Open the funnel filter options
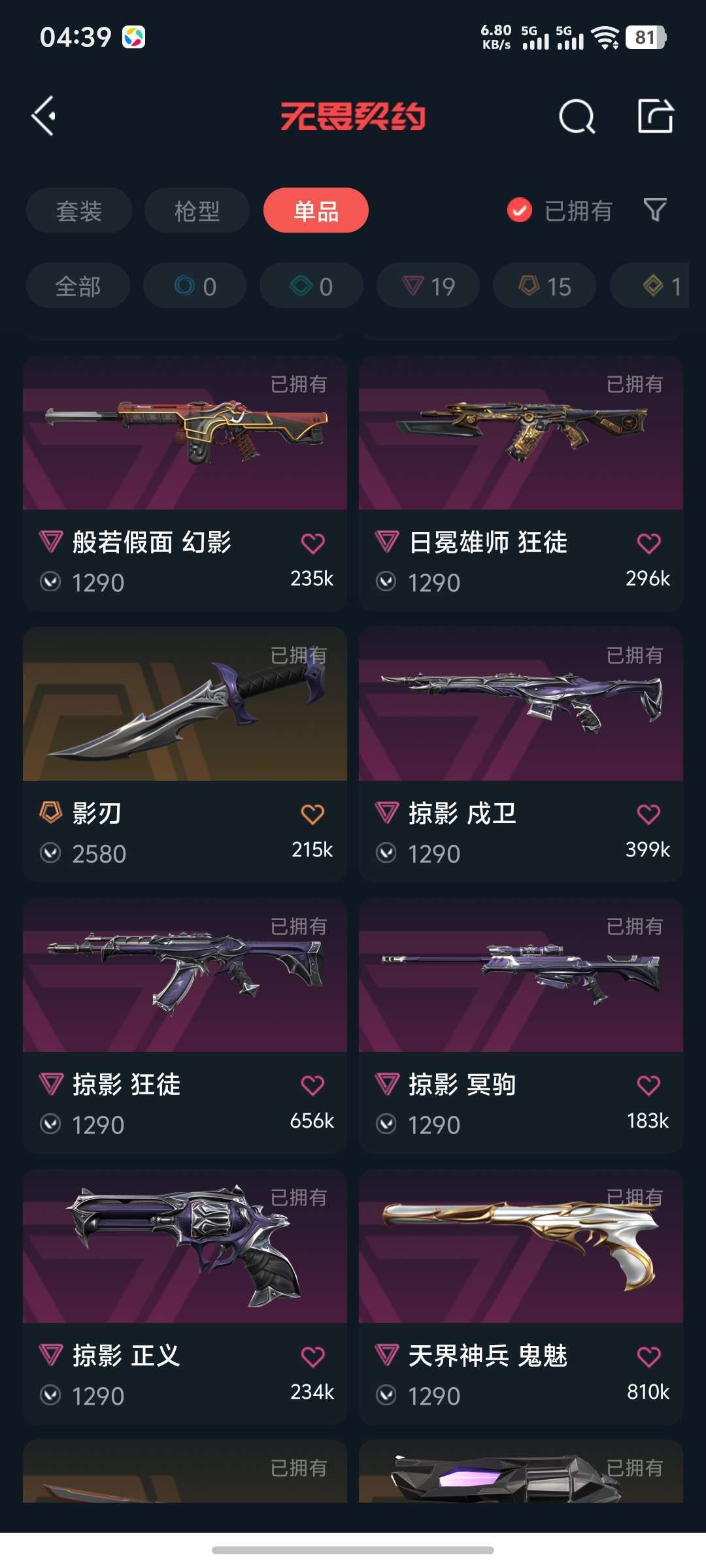706x1568 pixels. coord(655,210)
